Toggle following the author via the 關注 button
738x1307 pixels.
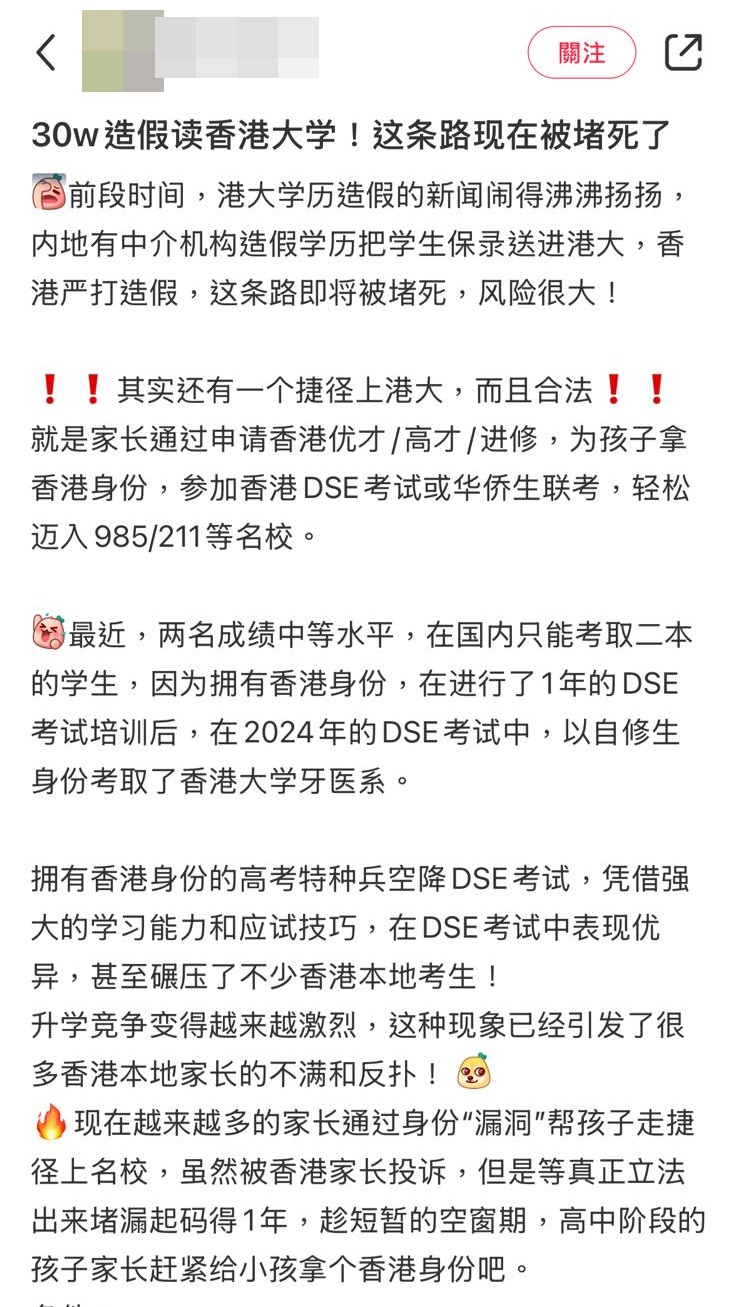coord(581,52)
